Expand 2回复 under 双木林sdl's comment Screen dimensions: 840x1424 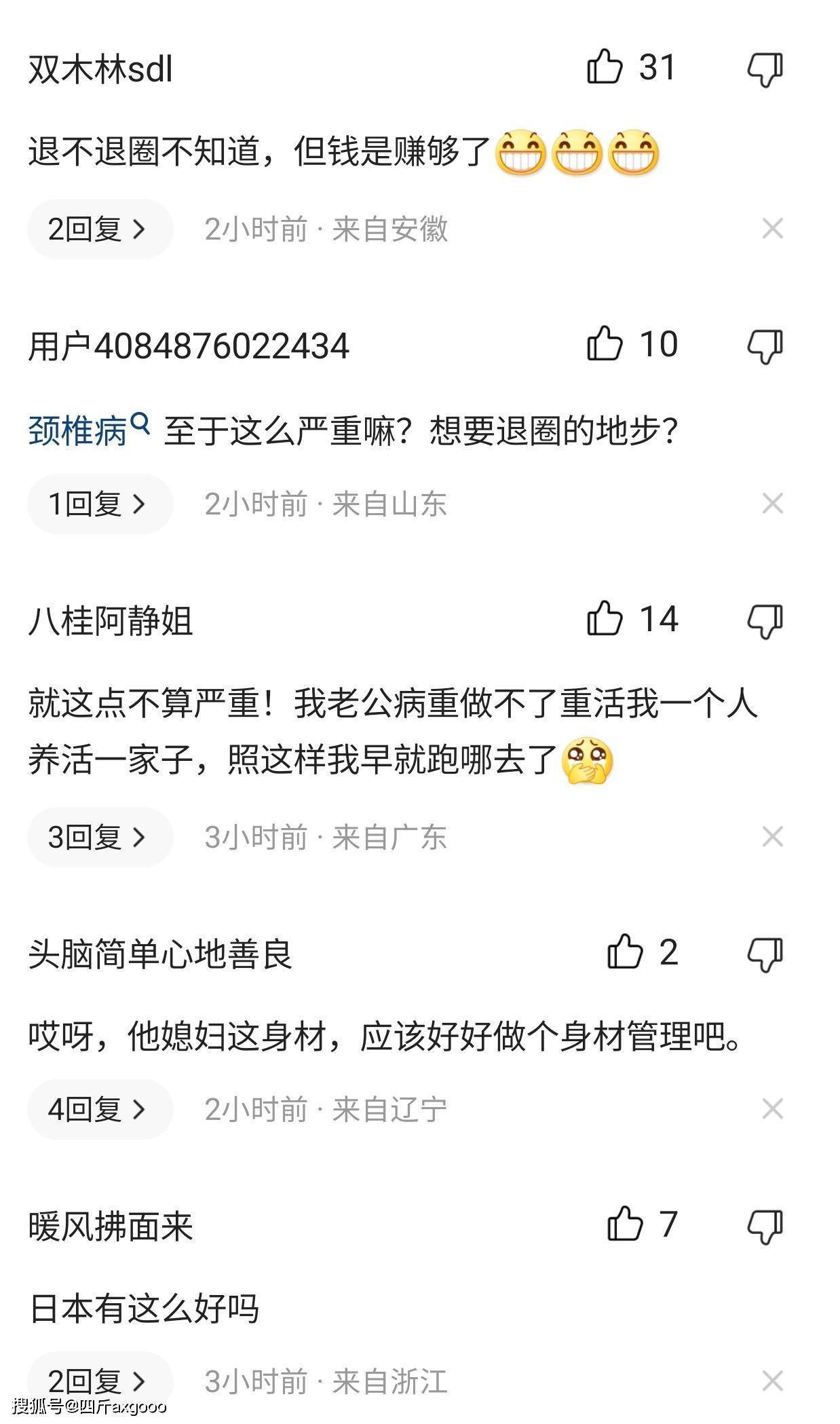(x=99, y=229)
